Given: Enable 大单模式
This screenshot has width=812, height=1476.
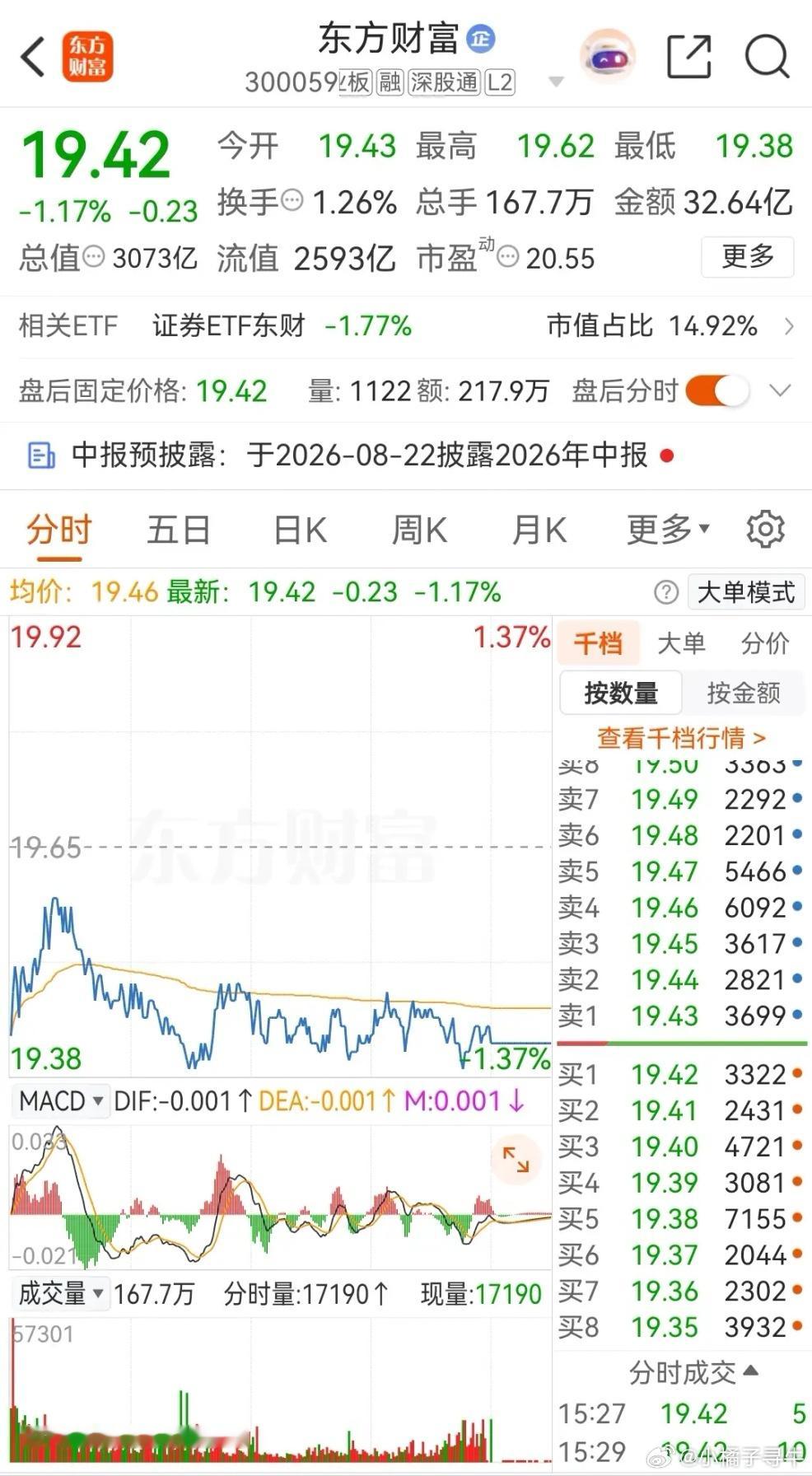Looking at the screenshot, I should click(x=746, y=592).
